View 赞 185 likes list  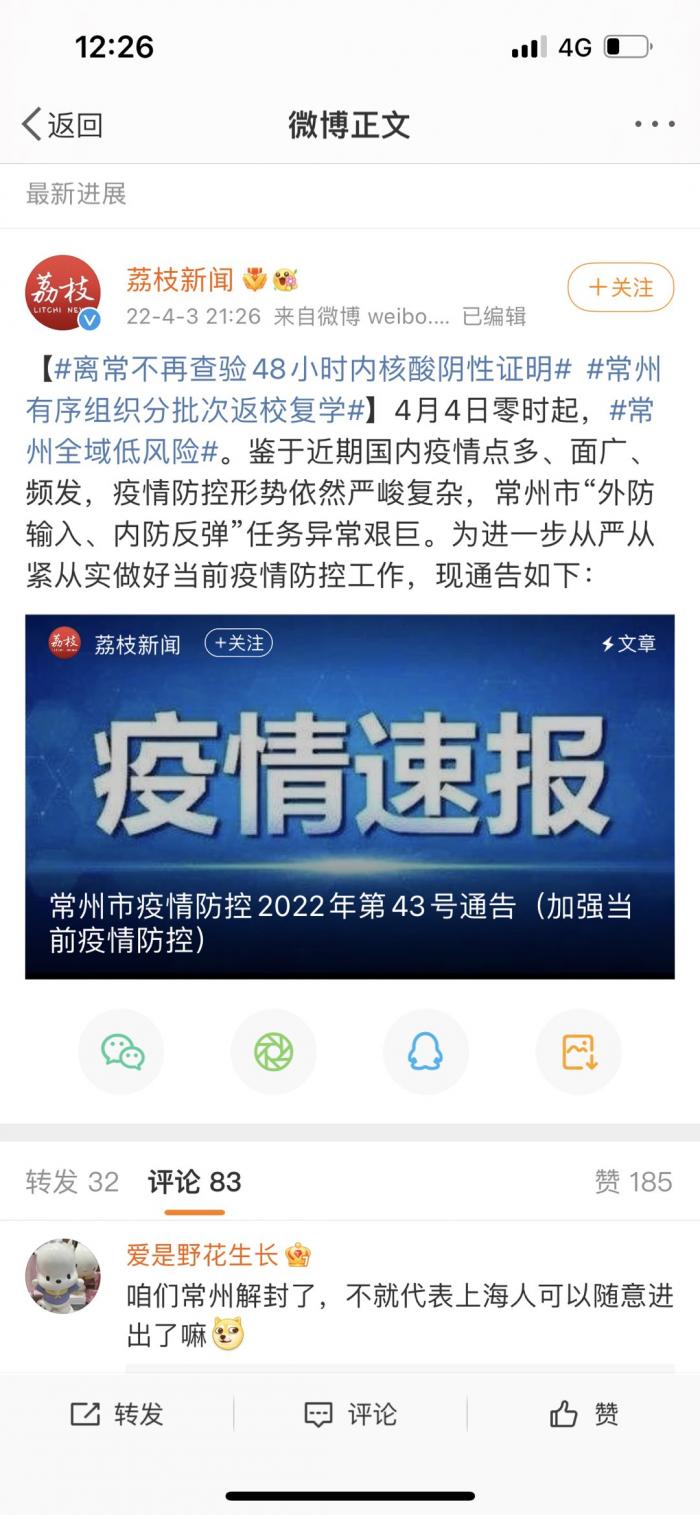(633, 1182)
